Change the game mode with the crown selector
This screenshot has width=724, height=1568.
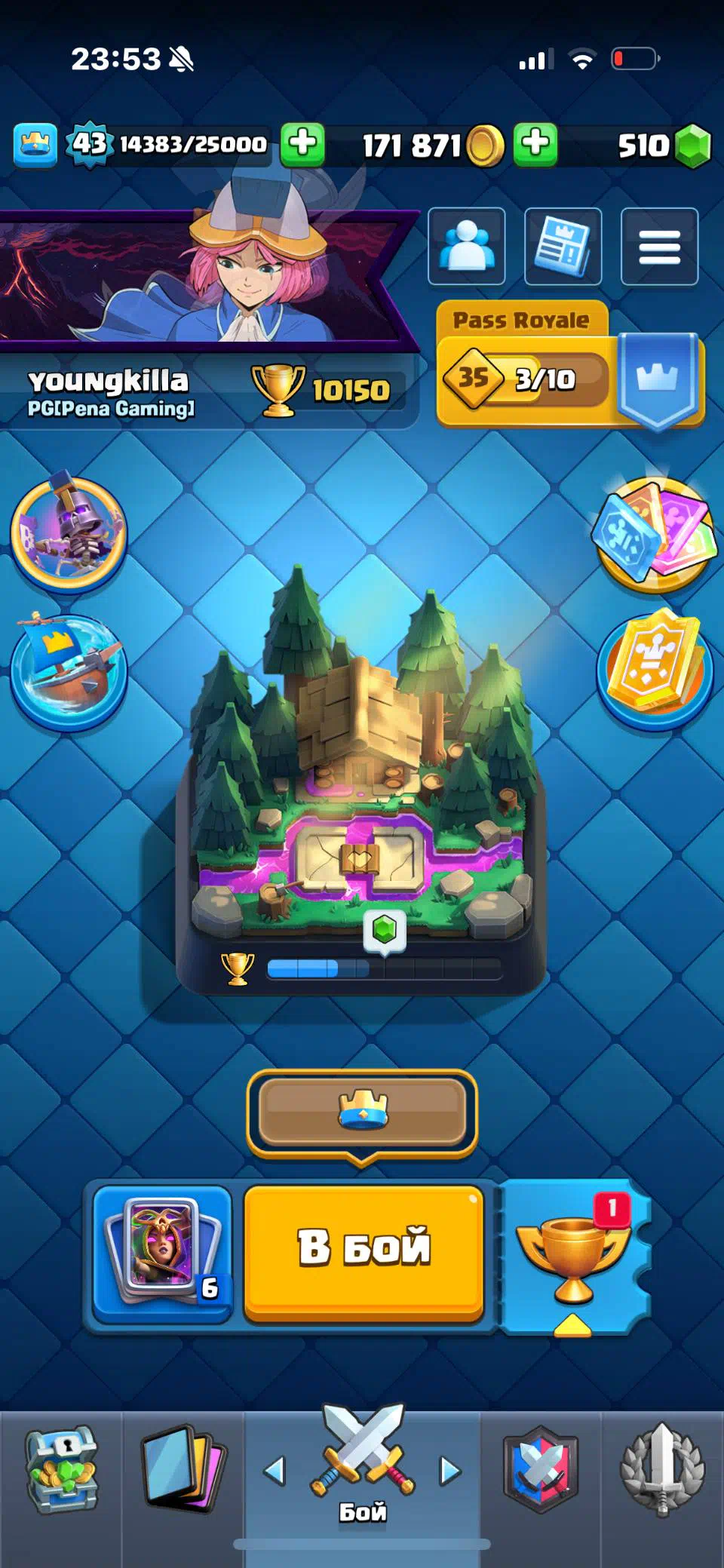click(x=362, y=1112)
